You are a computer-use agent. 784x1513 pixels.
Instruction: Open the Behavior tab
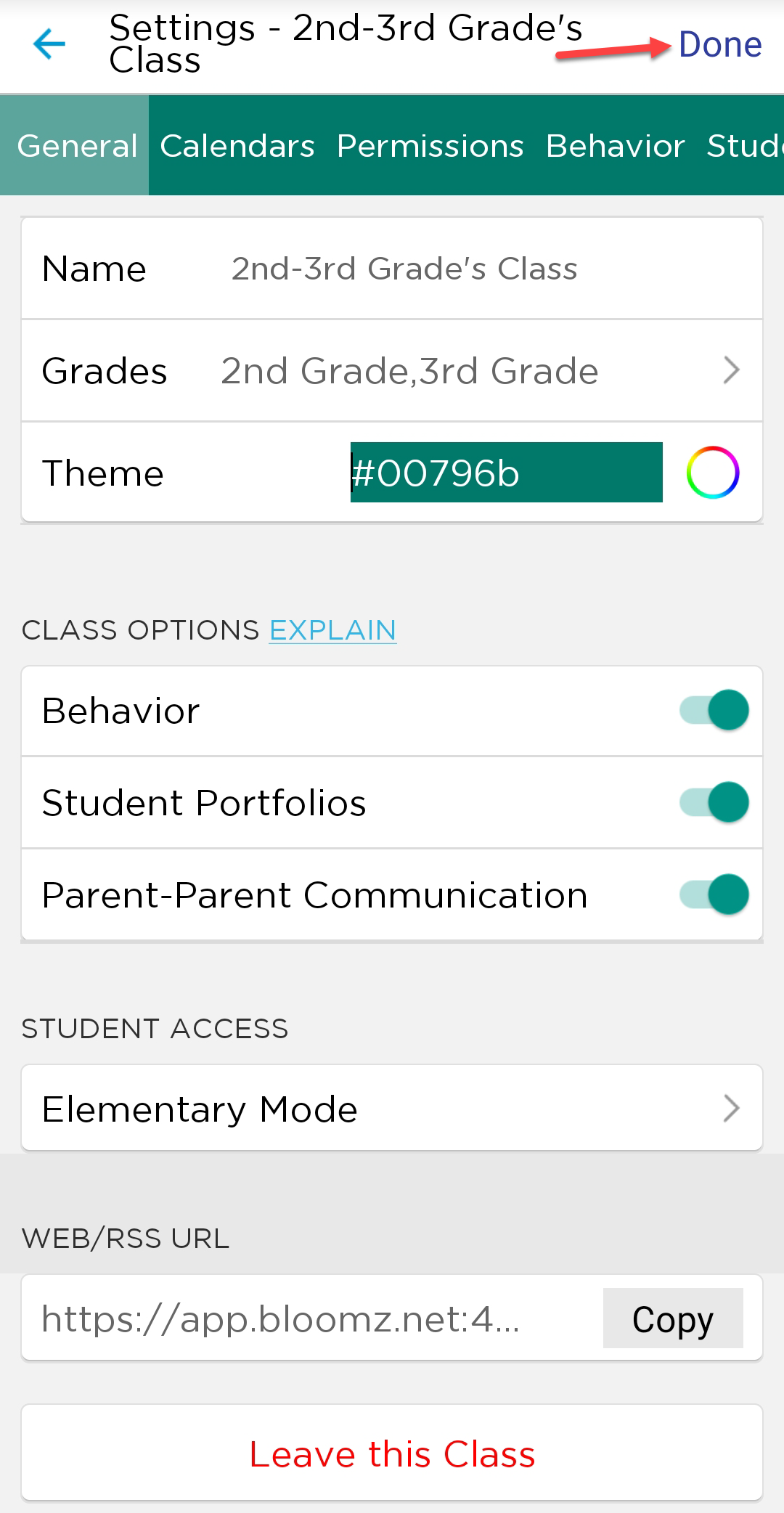pos(615,146)
